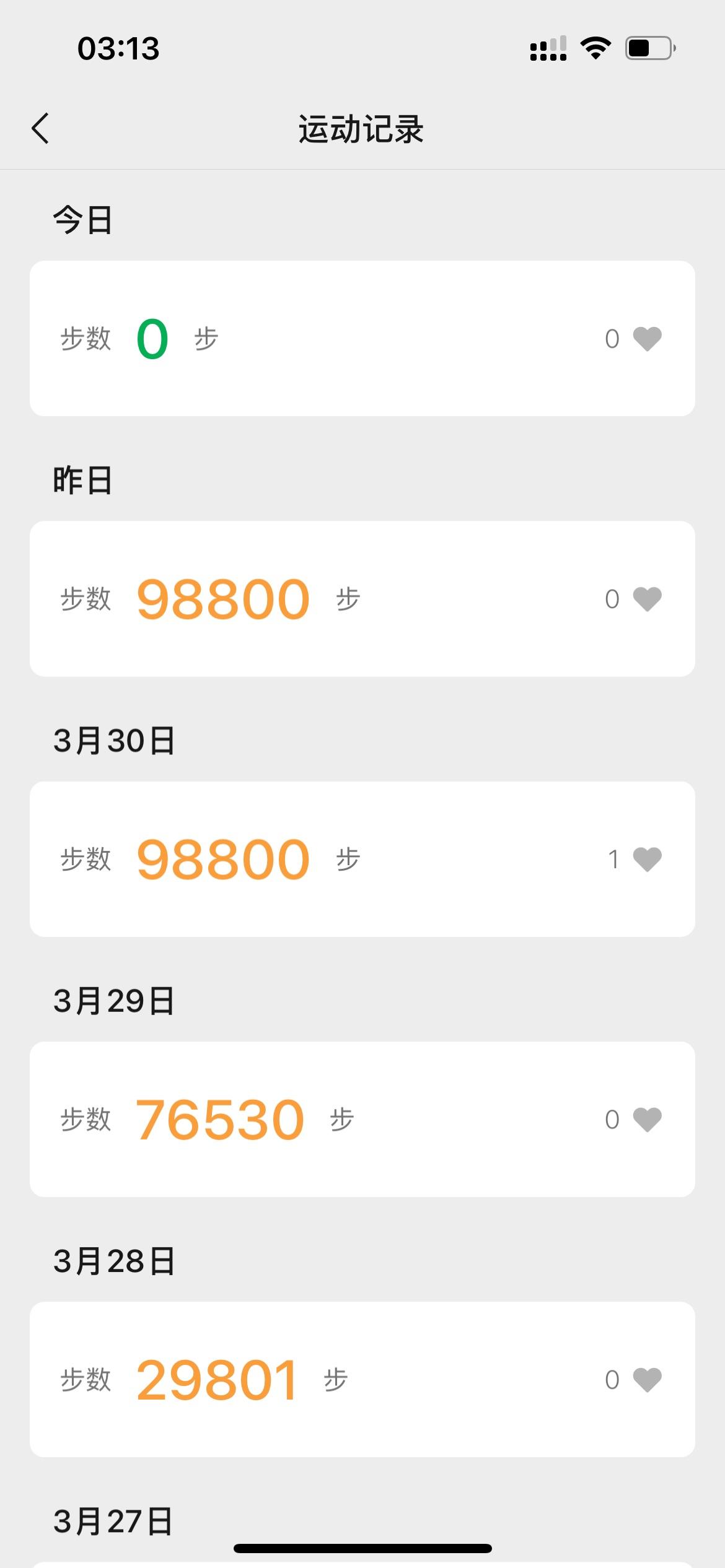Tap the heart on the 3月28日 record

(647, 1379)
